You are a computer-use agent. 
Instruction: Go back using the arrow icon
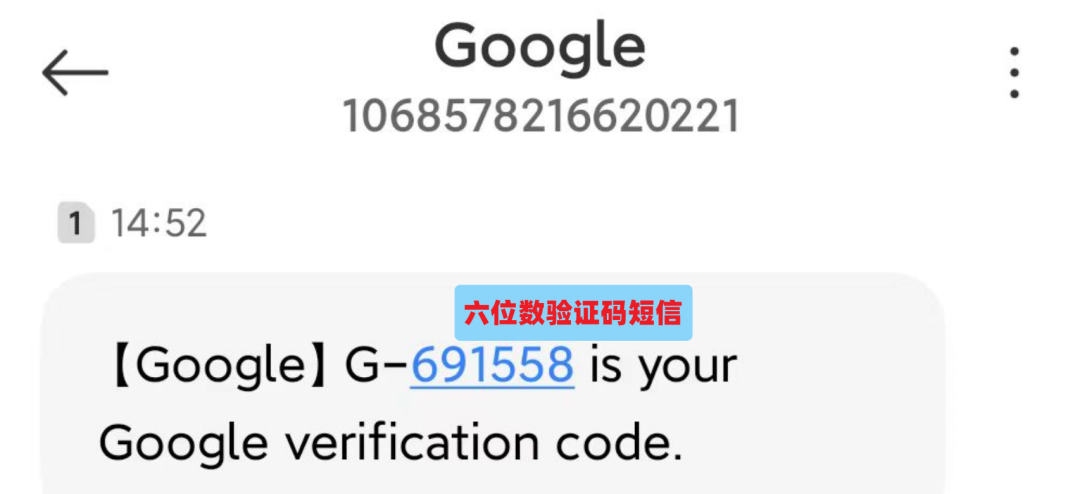[x=75, y=72]
